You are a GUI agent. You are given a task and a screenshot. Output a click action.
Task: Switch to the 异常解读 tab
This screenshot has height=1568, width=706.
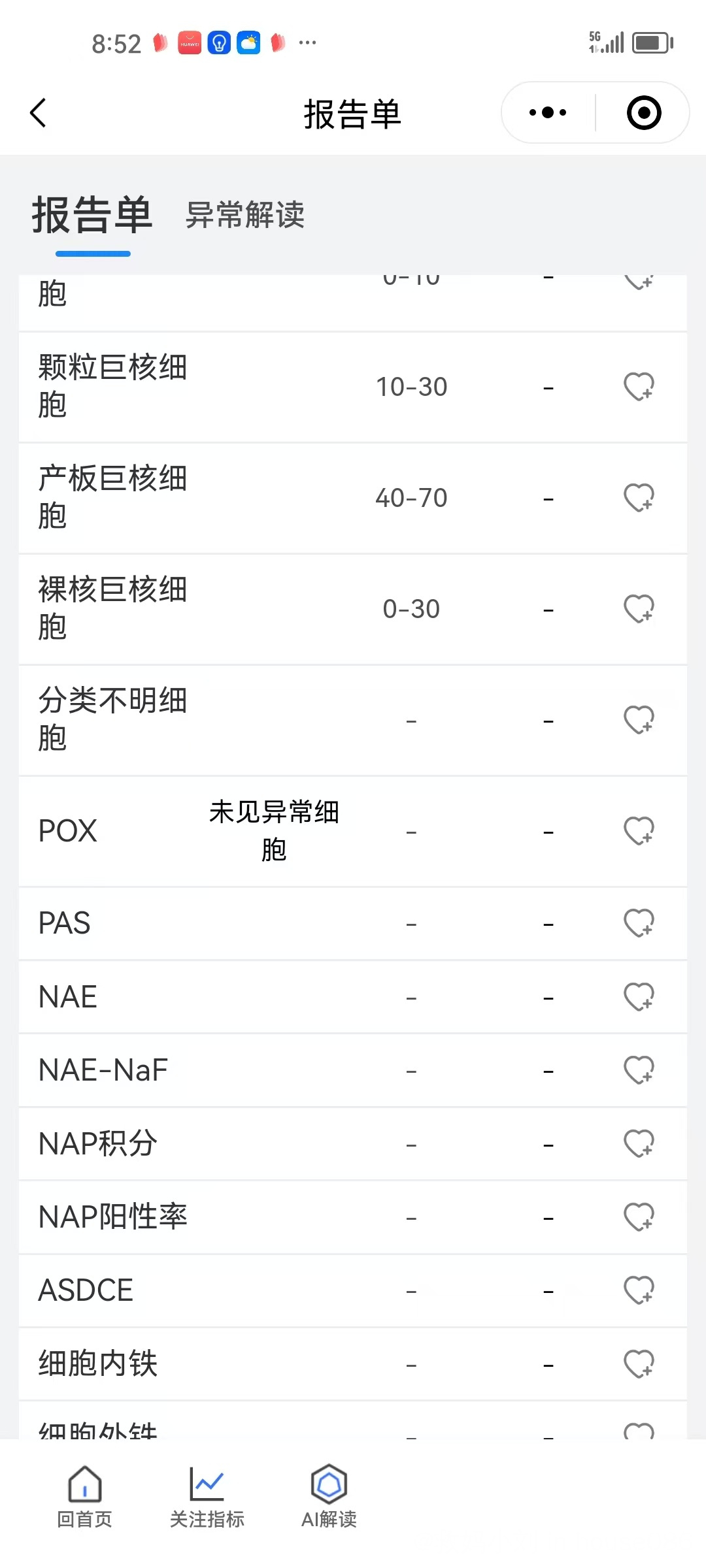coord(245,215)
